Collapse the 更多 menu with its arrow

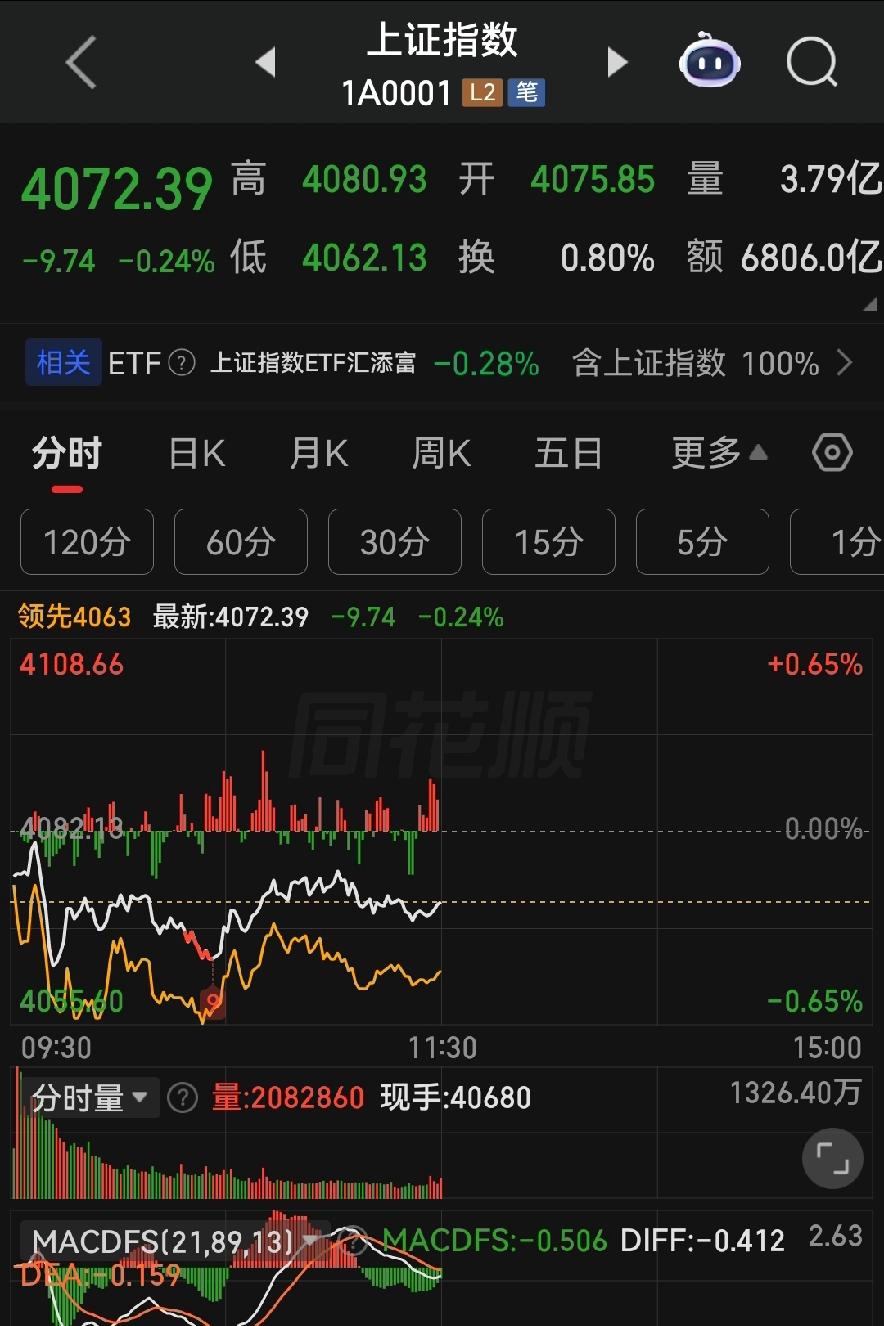(757, 451)
